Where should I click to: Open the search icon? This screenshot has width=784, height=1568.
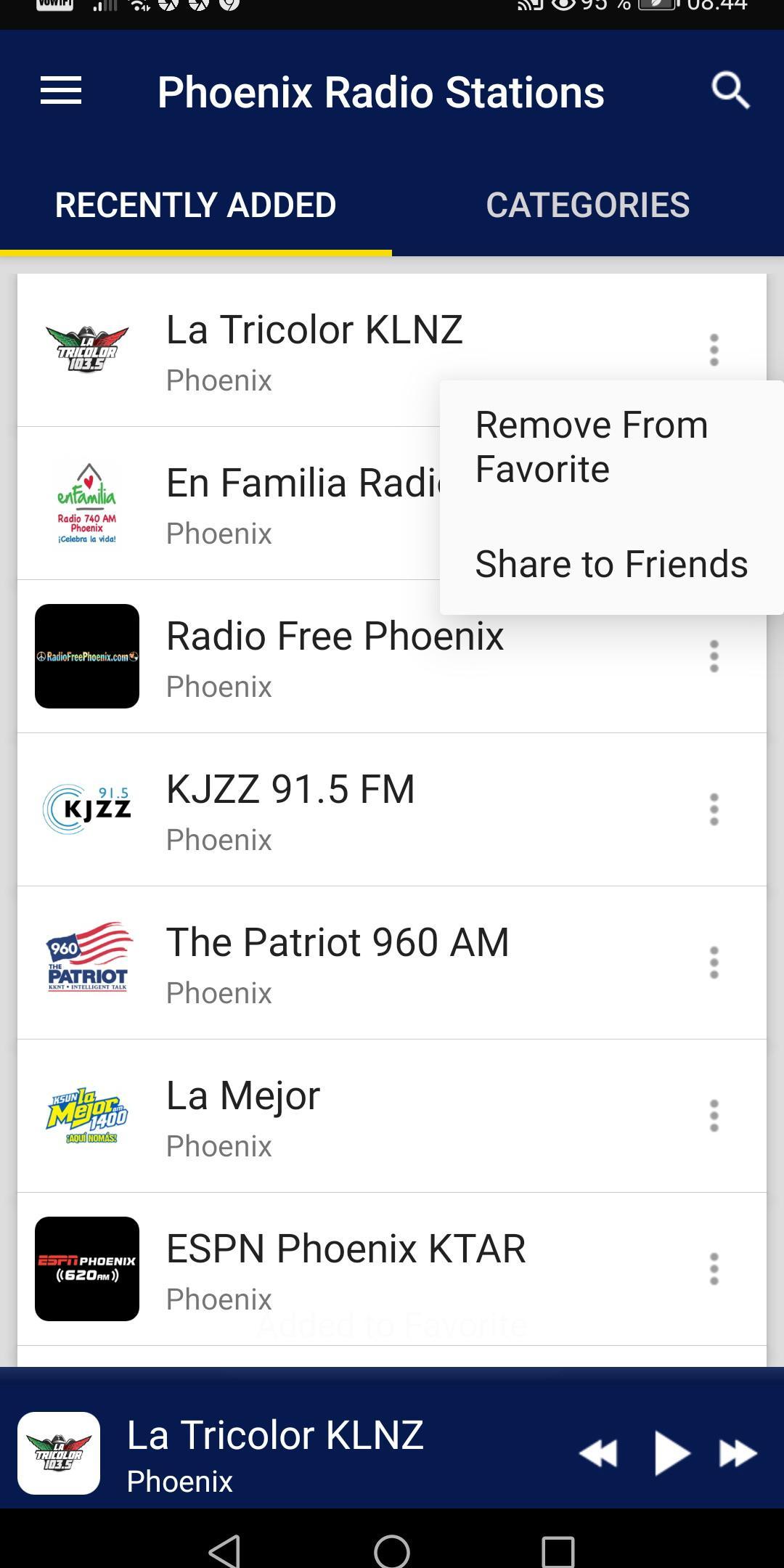(730, 91)
